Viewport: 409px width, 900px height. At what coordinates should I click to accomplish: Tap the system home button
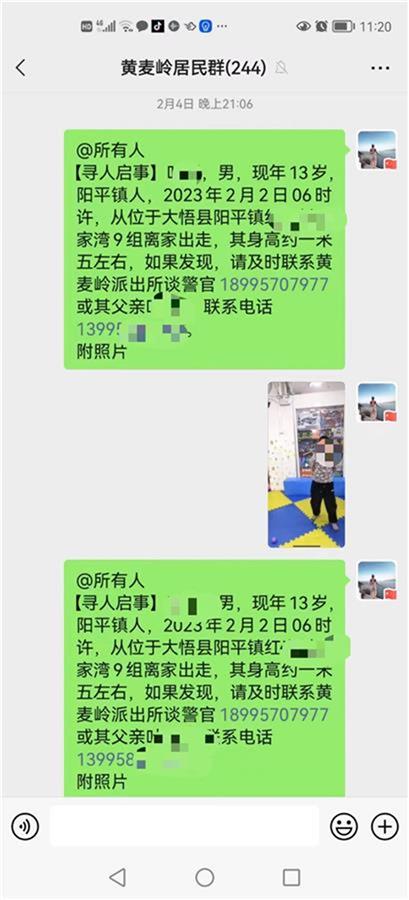[205, 877]
